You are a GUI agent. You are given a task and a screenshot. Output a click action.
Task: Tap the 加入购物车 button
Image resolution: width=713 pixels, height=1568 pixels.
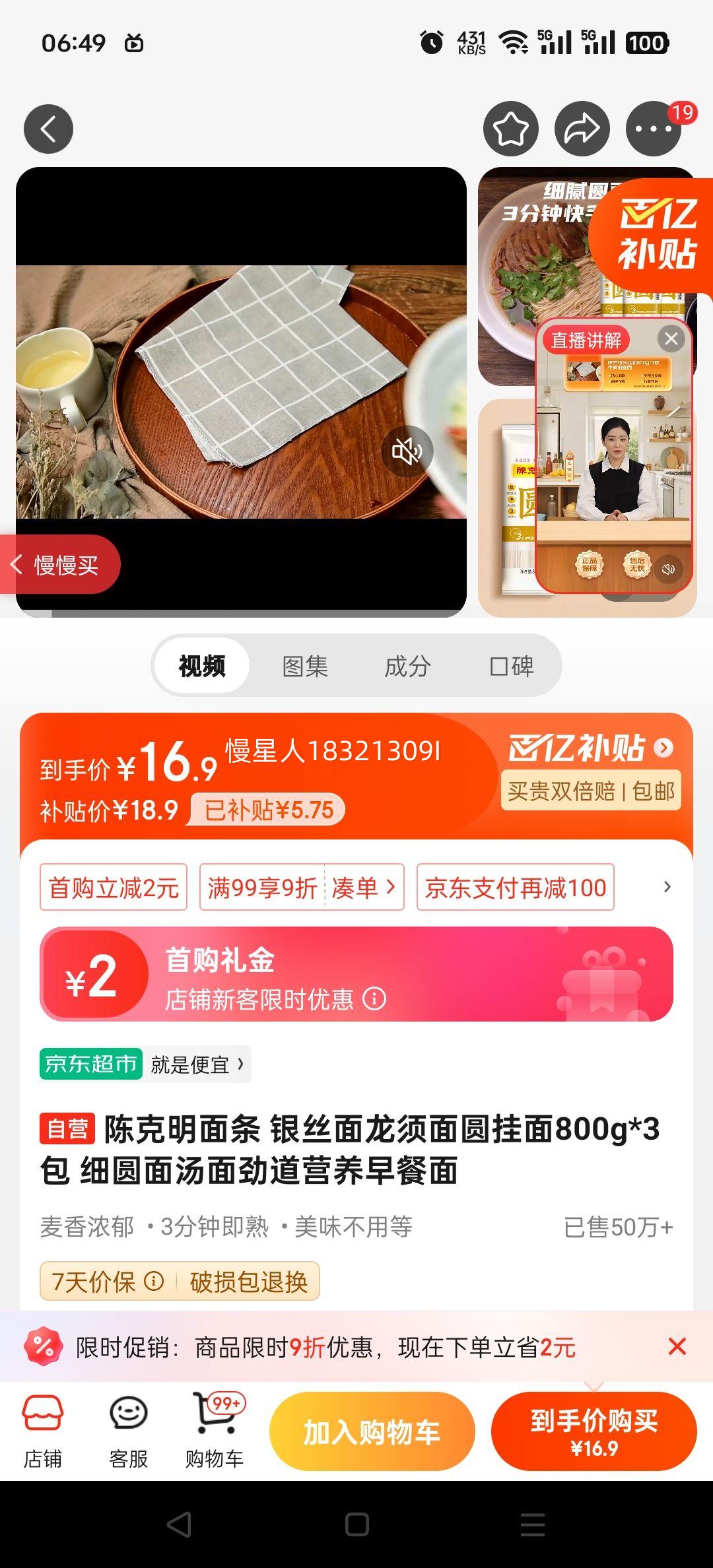(371, 1431)
